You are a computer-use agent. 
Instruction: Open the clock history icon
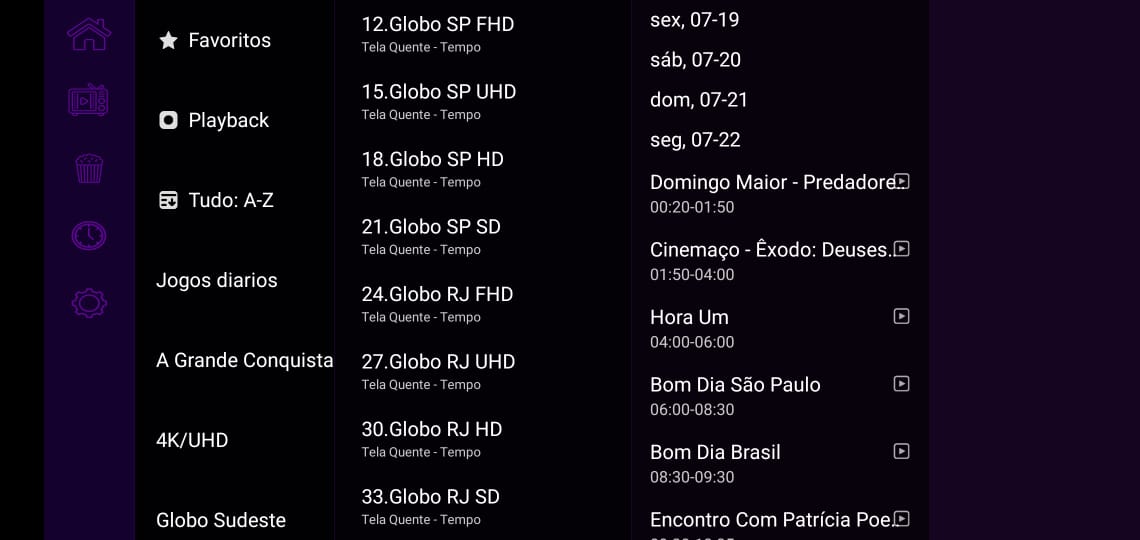89,236
